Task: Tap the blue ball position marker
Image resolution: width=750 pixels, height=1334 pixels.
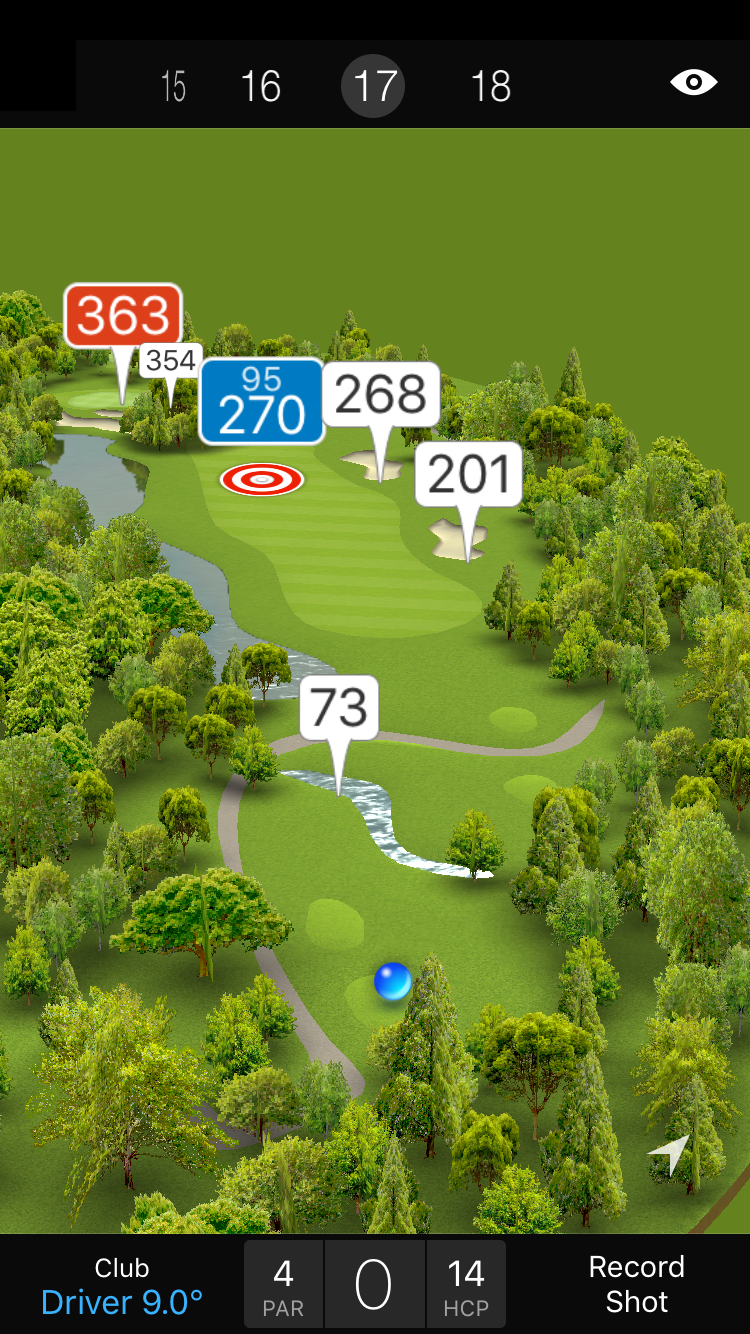Action: (392, 981)
